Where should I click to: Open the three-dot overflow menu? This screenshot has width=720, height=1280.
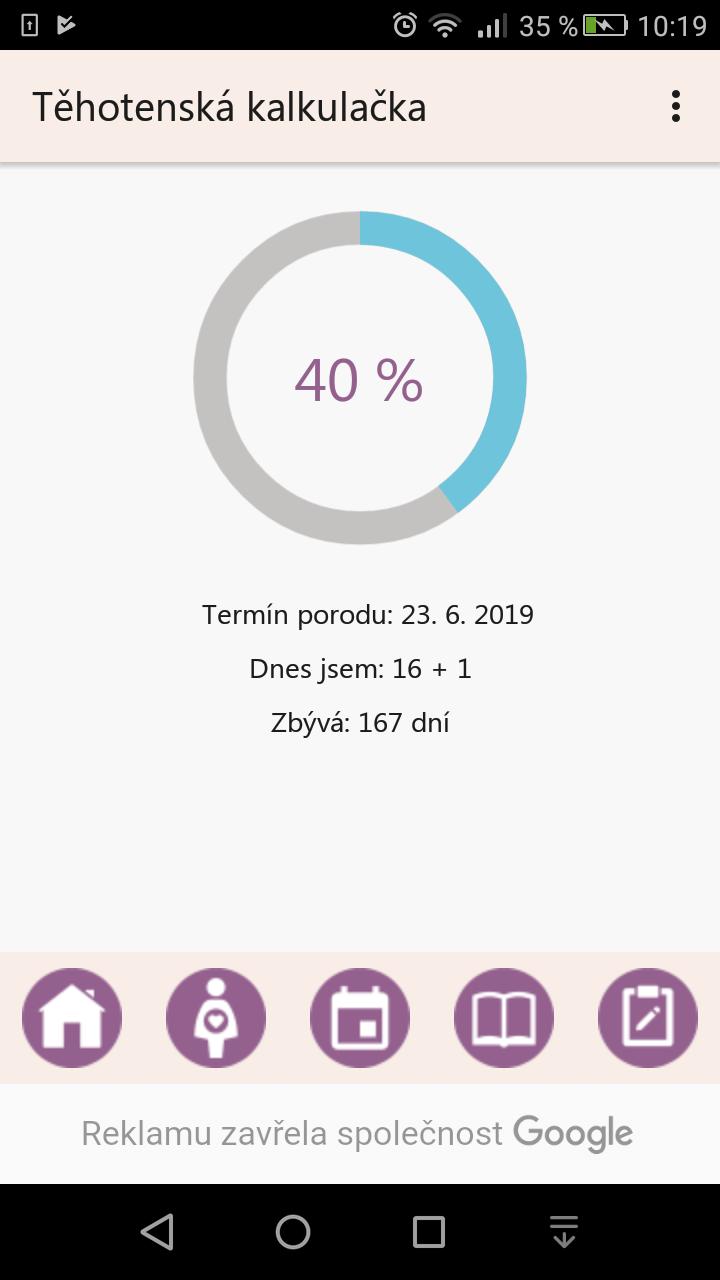tap(676, 106)
